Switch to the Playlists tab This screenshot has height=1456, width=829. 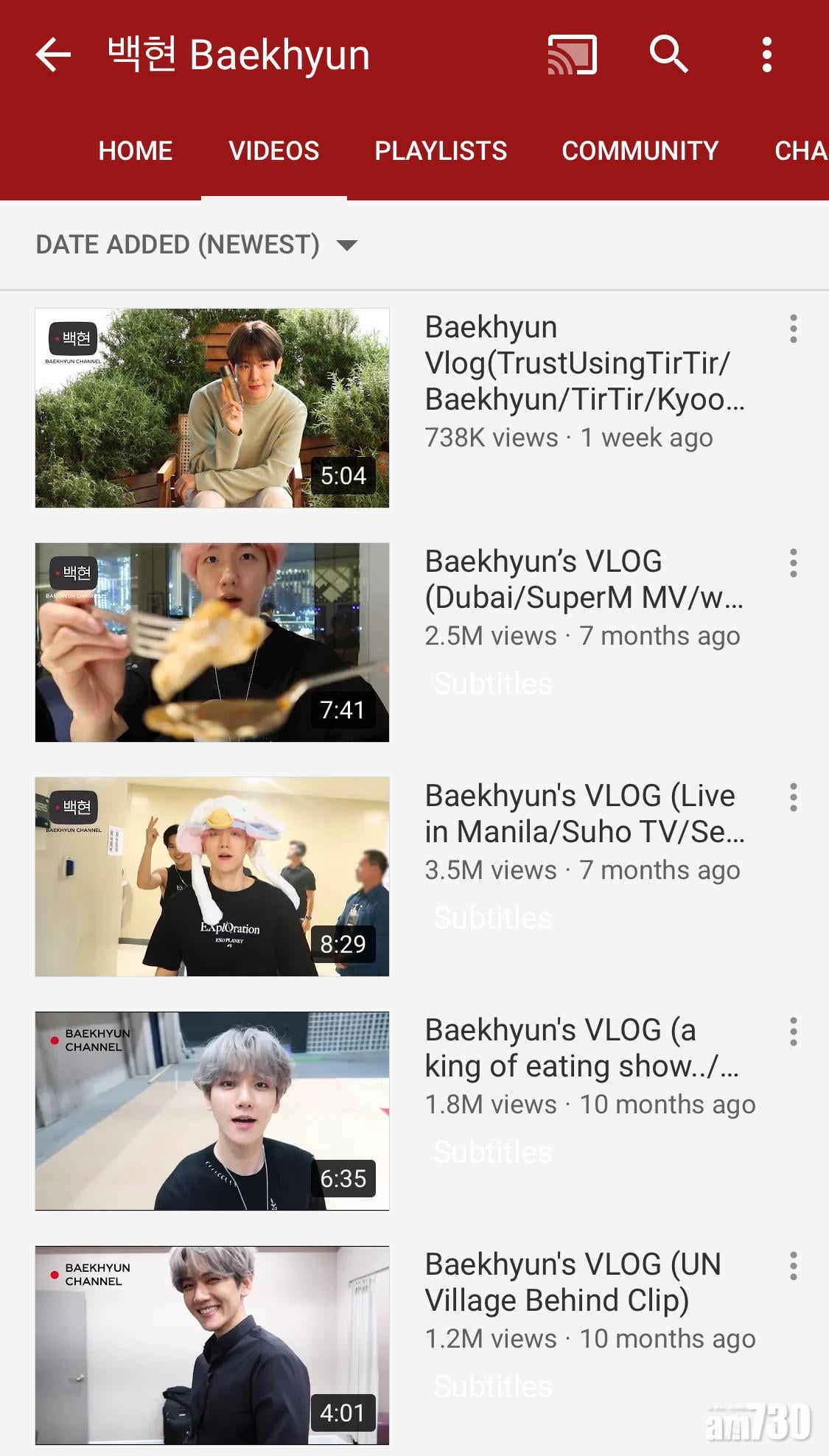click(441, 151)
